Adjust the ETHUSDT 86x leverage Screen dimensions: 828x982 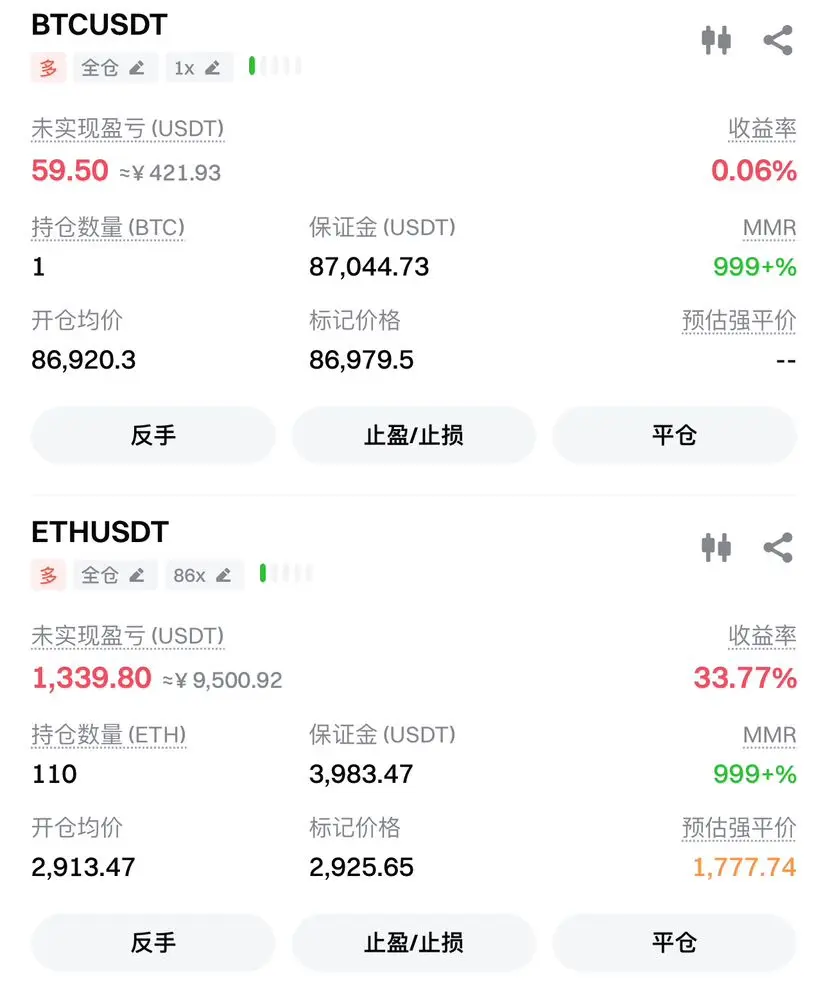(203, 575)
